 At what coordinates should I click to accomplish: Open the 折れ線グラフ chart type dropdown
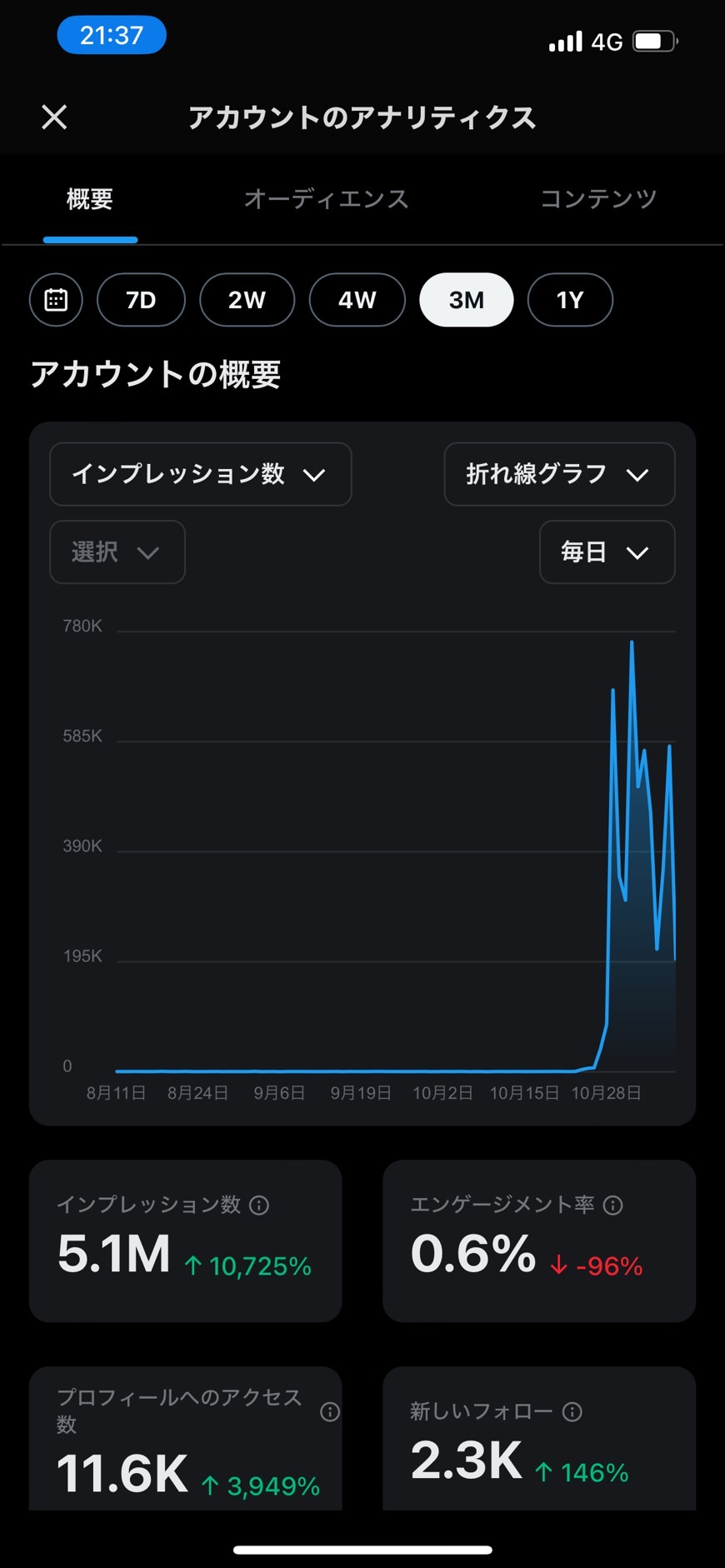(559, 474)
